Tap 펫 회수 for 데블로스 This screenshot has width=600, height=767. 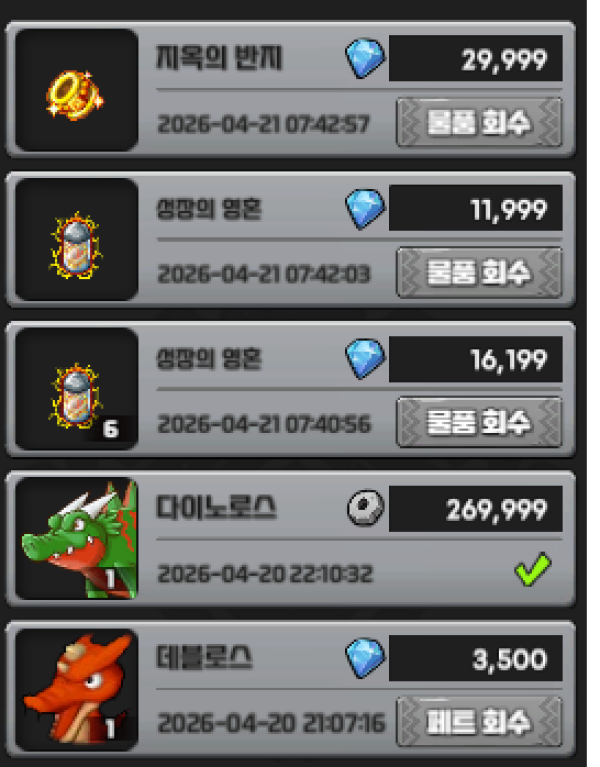pos(479,720)
